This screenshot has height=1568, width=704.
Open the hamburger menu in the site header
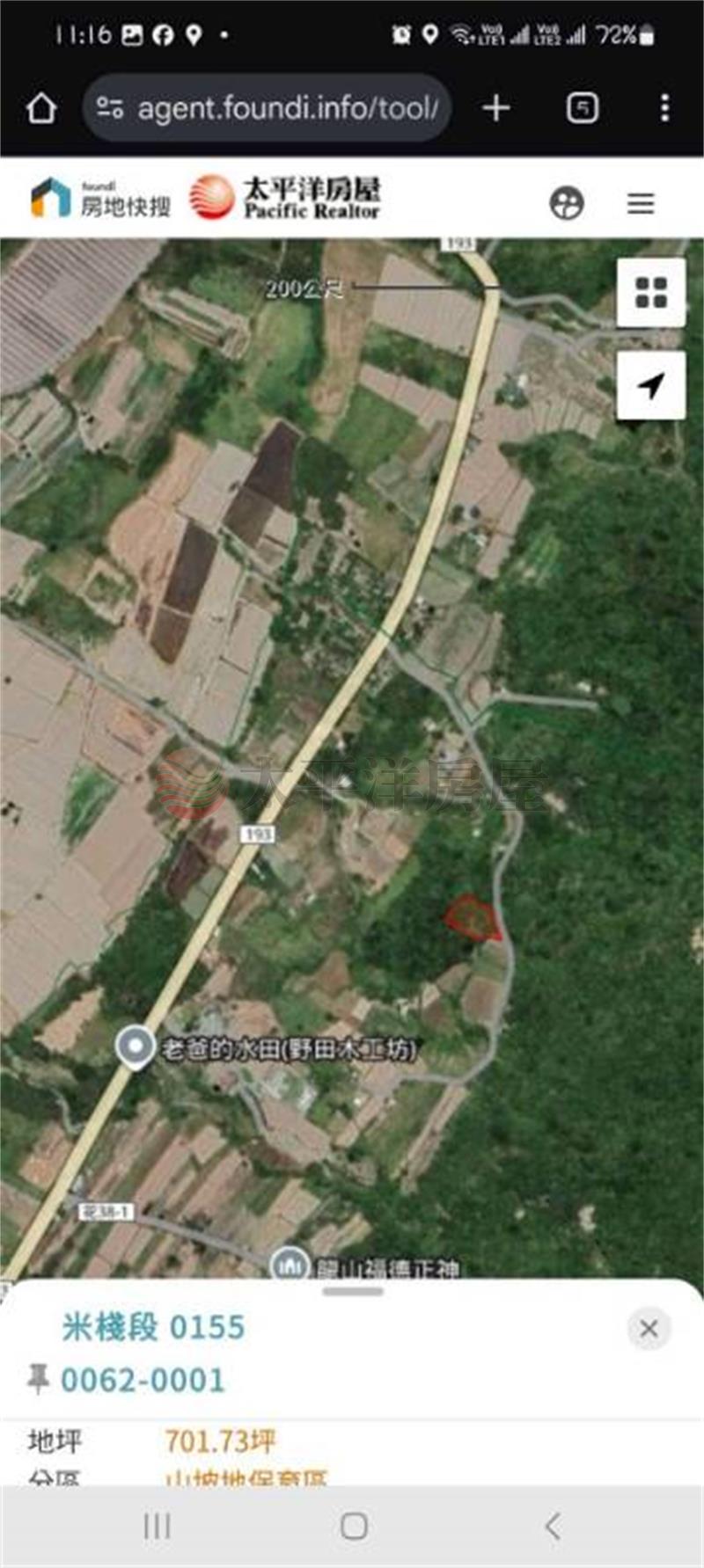(x=641, y=203)
